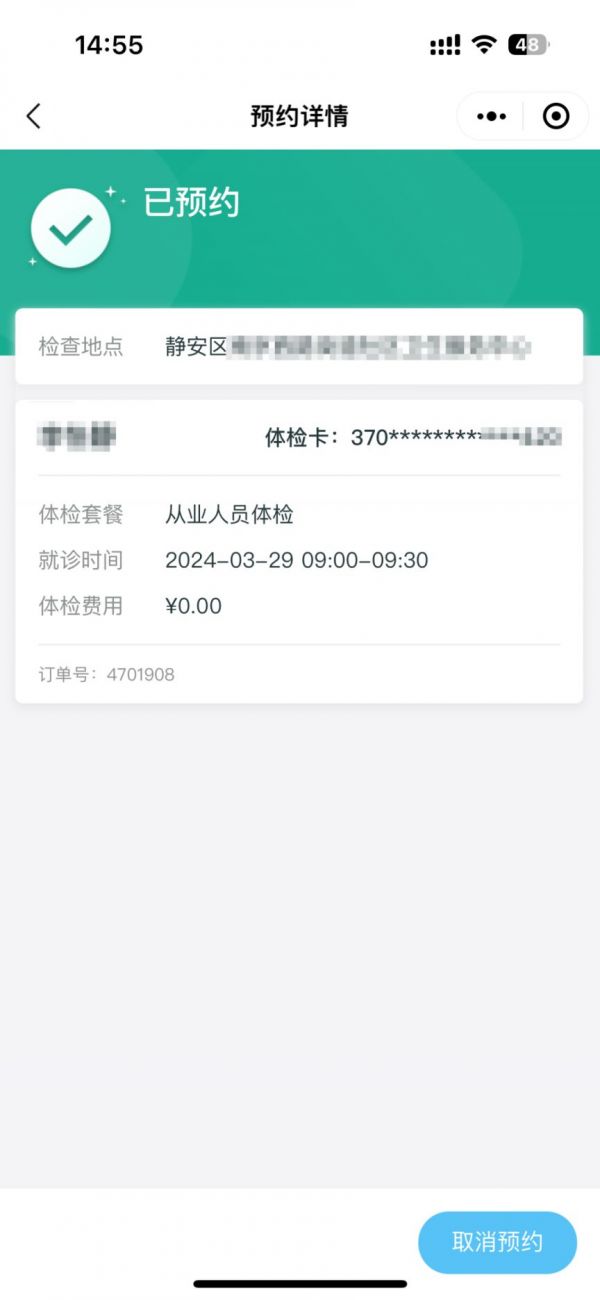Image resolution: width=600 pixels, height=1300 pixels.
Task: Tap the 取消预约 button
Action: click(497, 1242)
